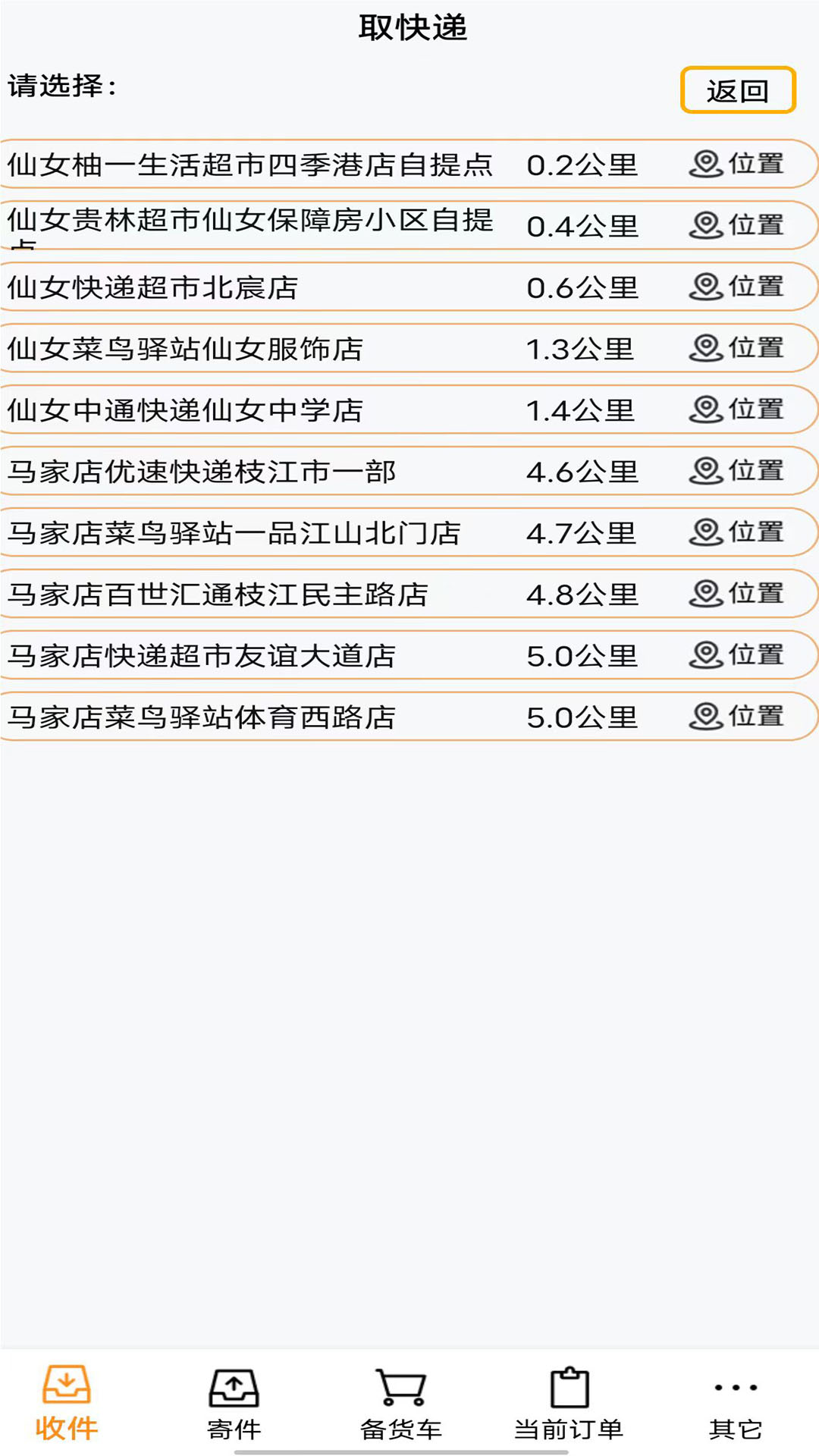This screenshot has height=1456, width=819.
Task: Open the 其它 tab
Action: point(735,1404)
